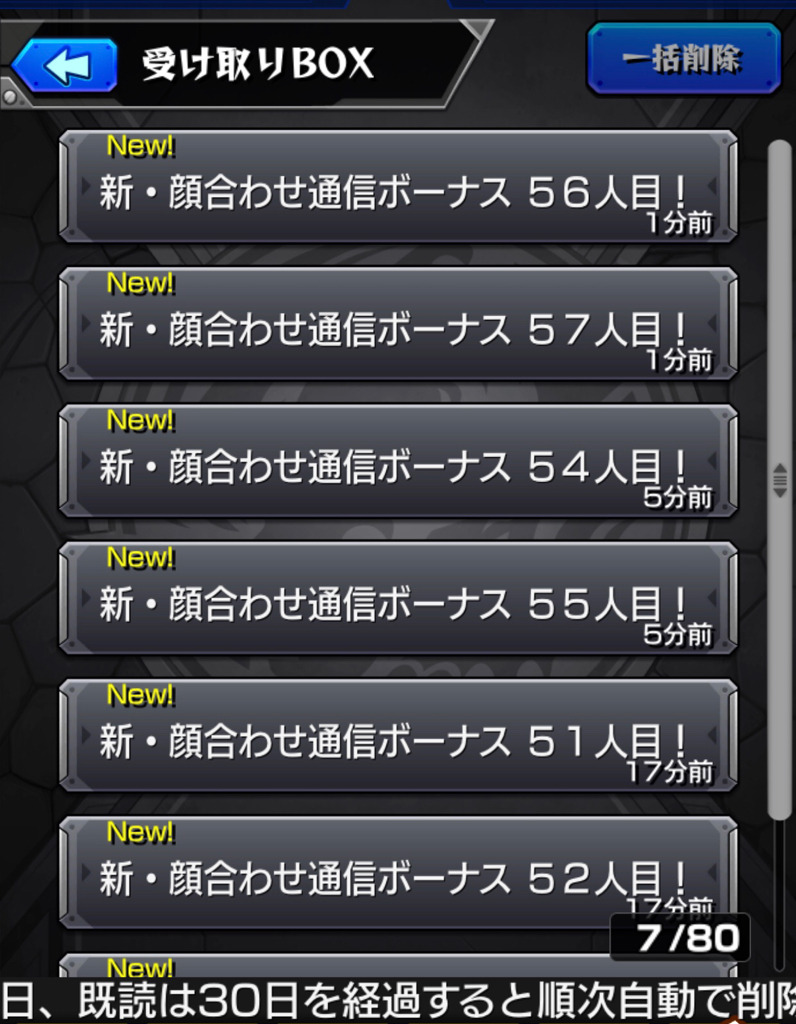
Task: Select the 52人目 bonus message
Action: [x=398, y=872]
